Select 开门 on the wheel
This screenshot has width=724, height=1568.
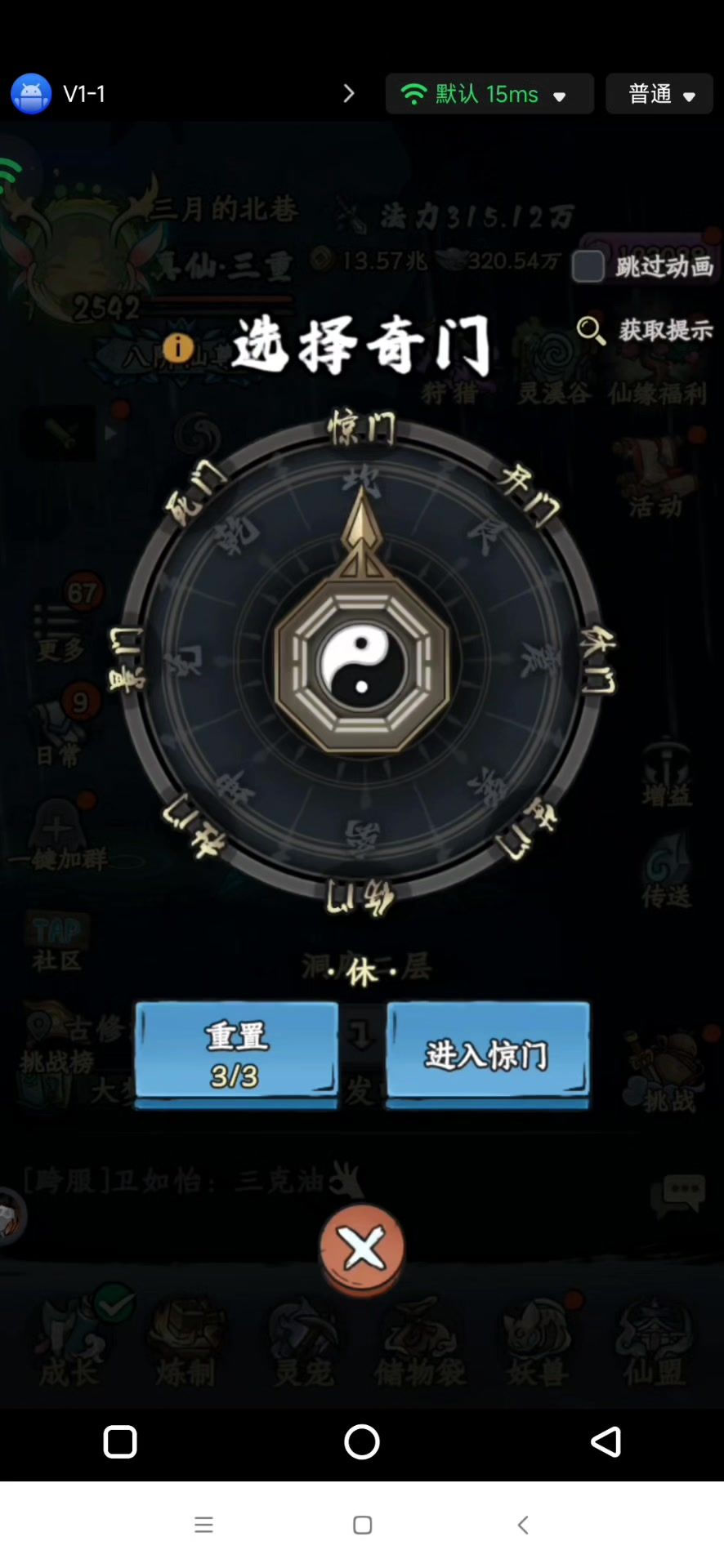530,494
